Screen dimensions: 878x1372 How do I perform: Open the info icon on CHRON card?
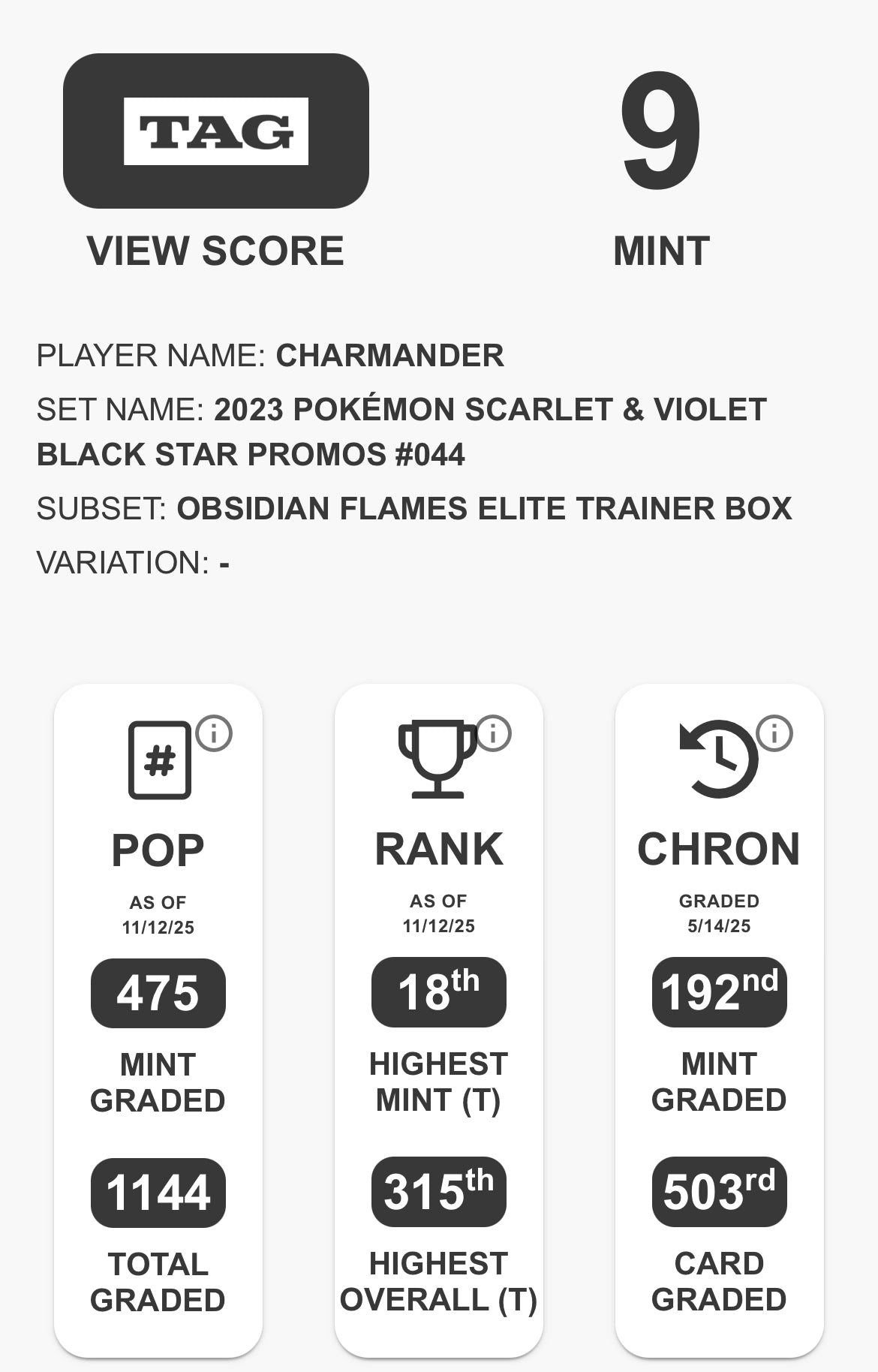coord(774,733)
